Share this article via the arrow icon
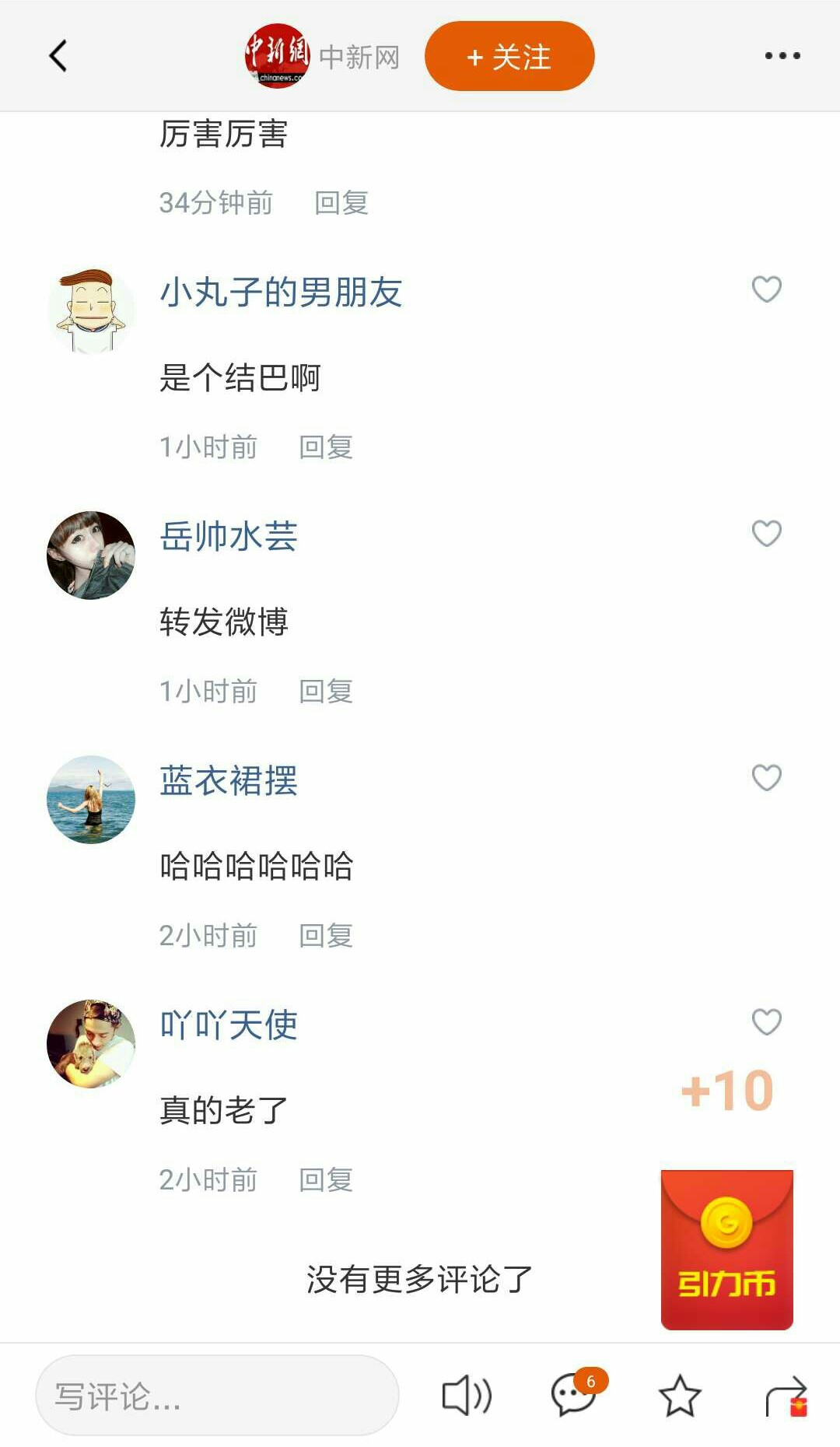Image resolution: width=840 pixels, height=1447 pixels. coord(786,1396)
